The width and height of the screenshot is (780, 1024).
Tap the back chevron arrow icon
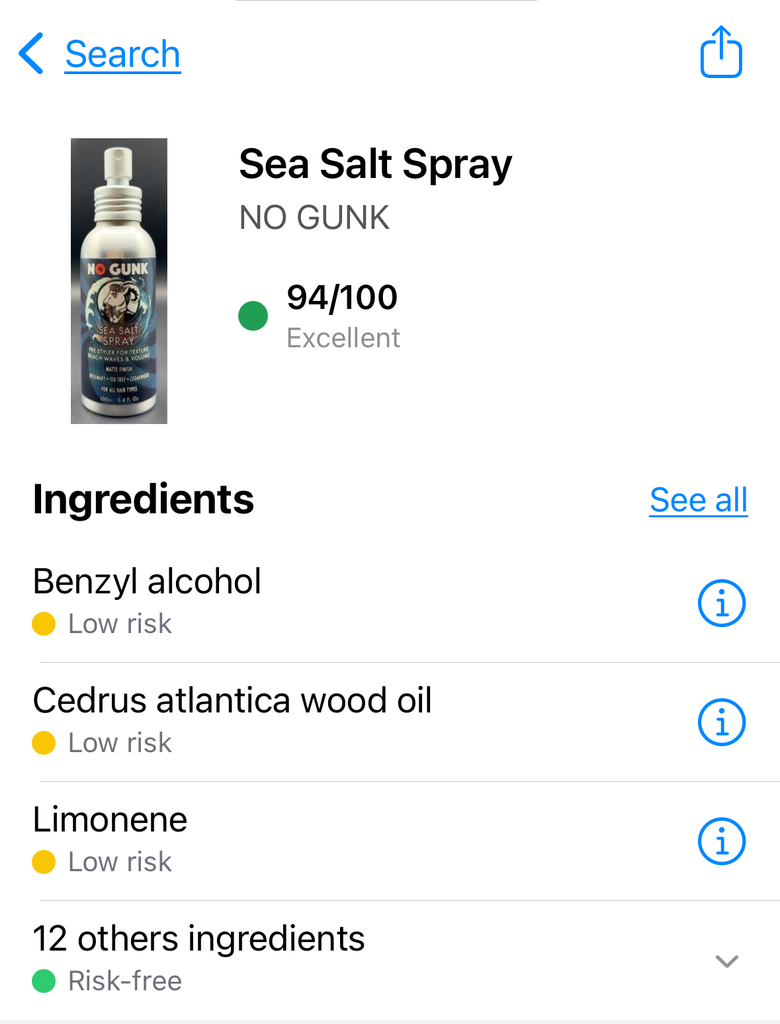click(x=29, y=54)
